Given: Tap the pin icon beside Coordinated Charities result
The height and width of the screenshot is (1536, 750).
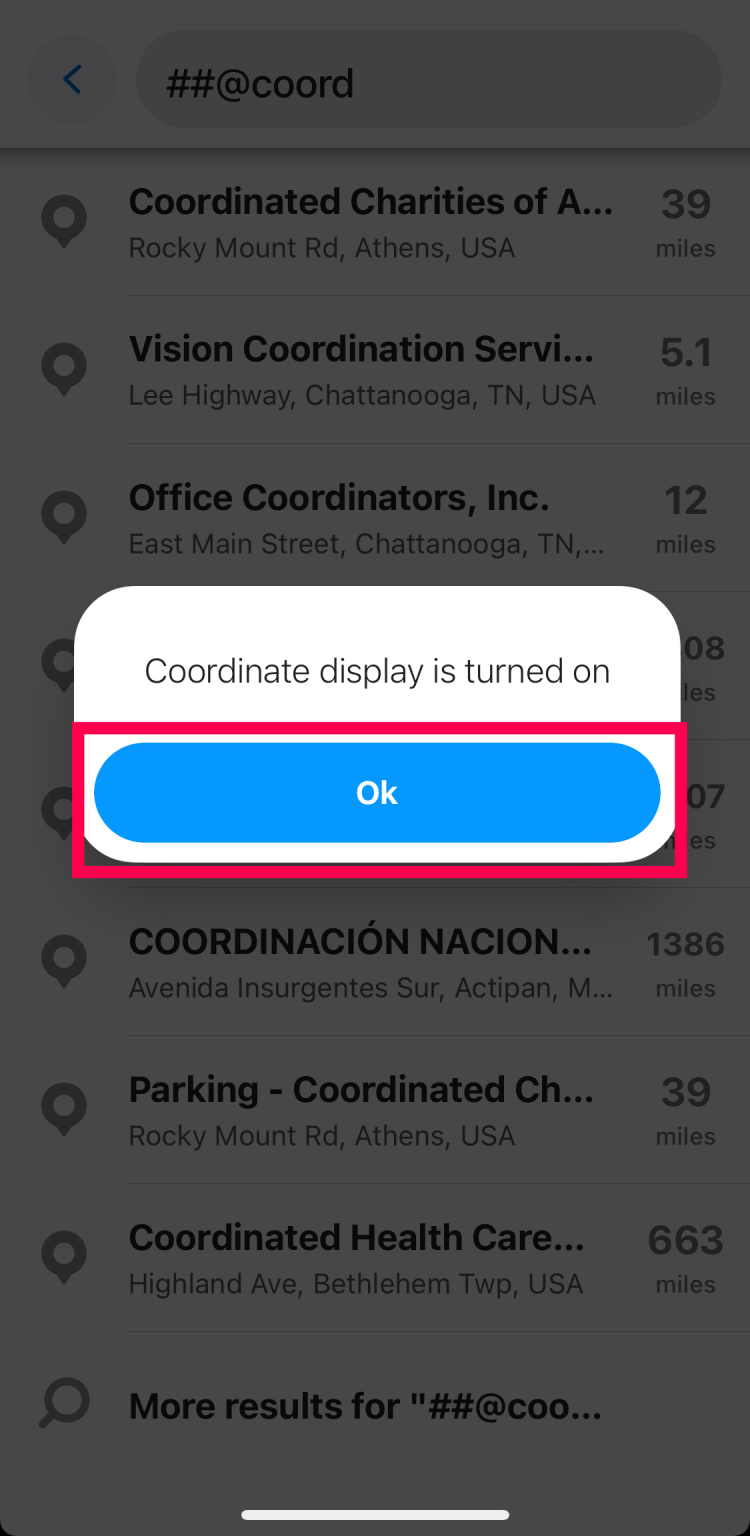Looking at the screenshot, I should (64, 221).
